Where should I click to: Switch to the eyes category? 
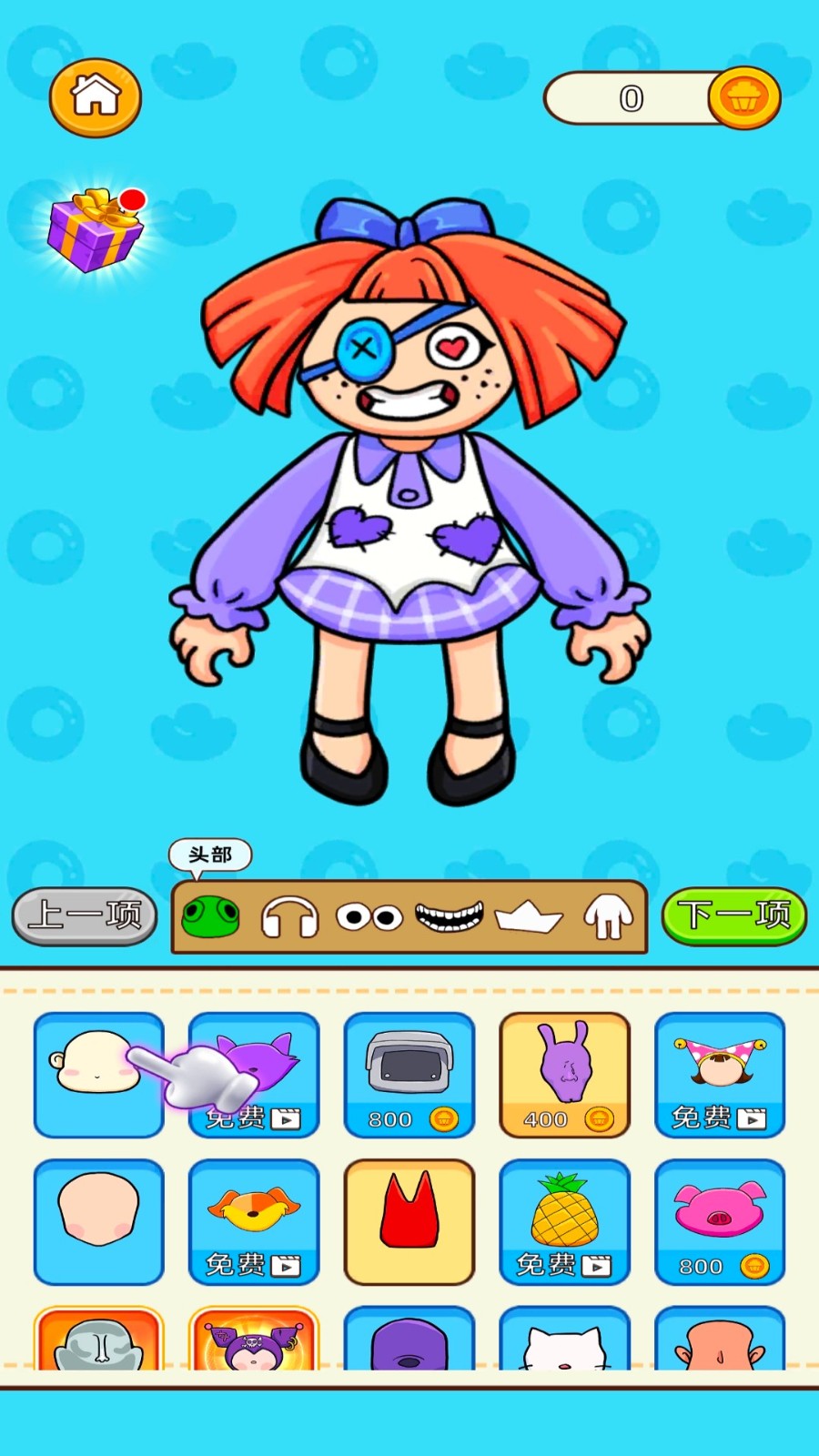click(369, 917)
